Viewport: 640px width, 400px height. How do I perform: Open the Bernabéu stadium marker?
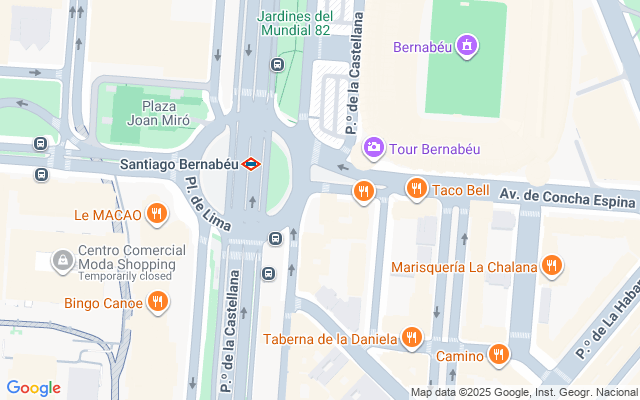466,45
